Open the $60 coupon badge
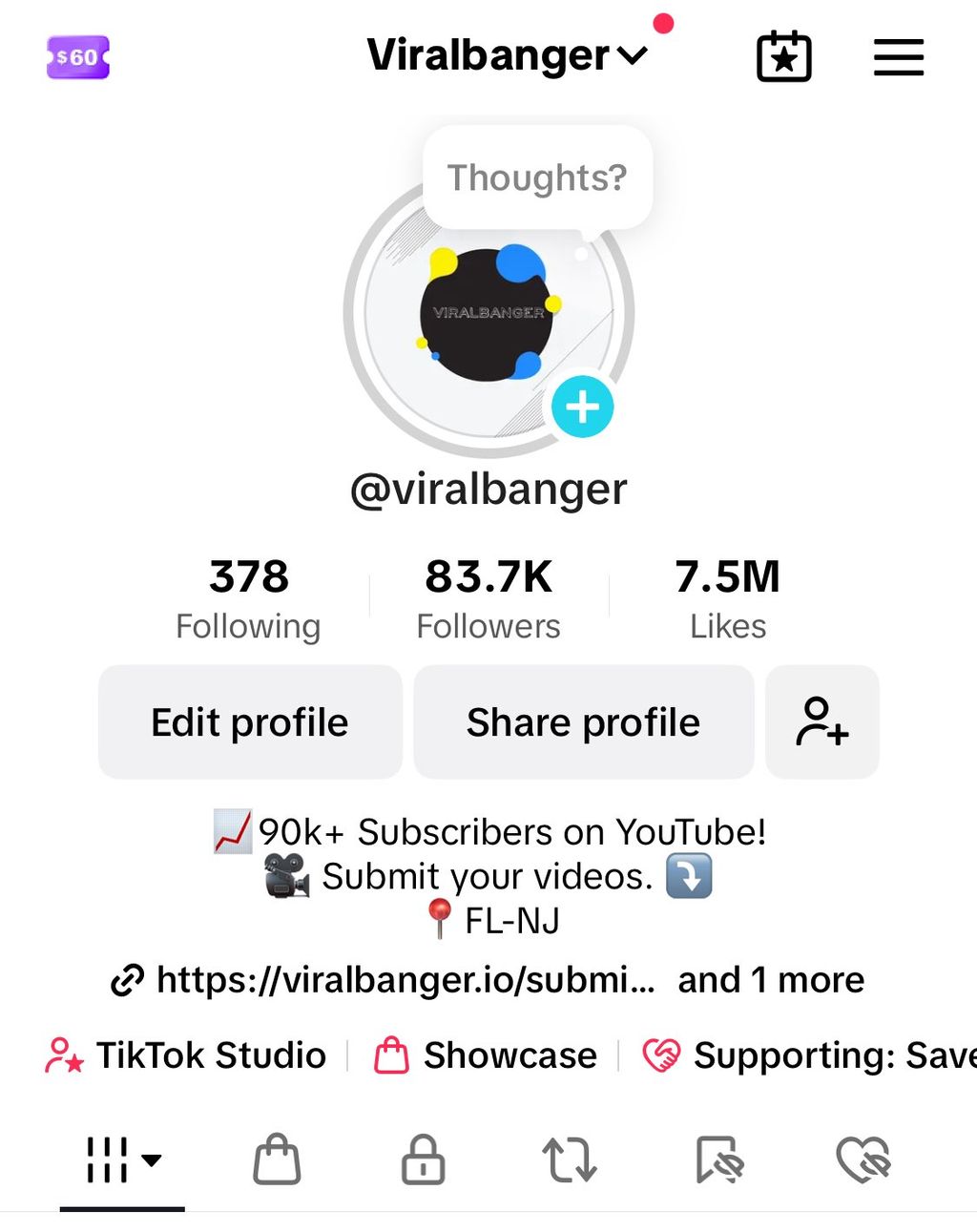 (78, 57)
